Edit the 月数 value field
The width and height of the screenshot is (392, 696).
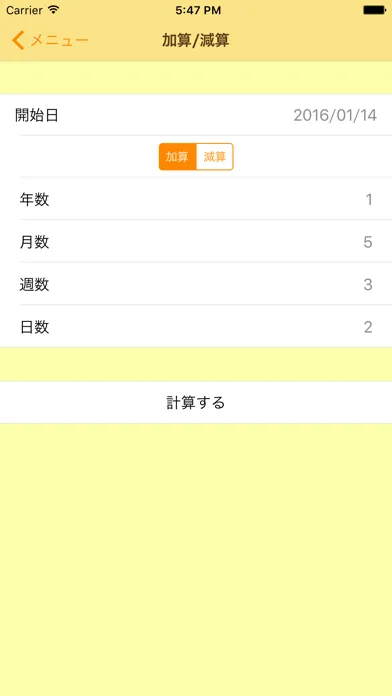click(196, 241)
